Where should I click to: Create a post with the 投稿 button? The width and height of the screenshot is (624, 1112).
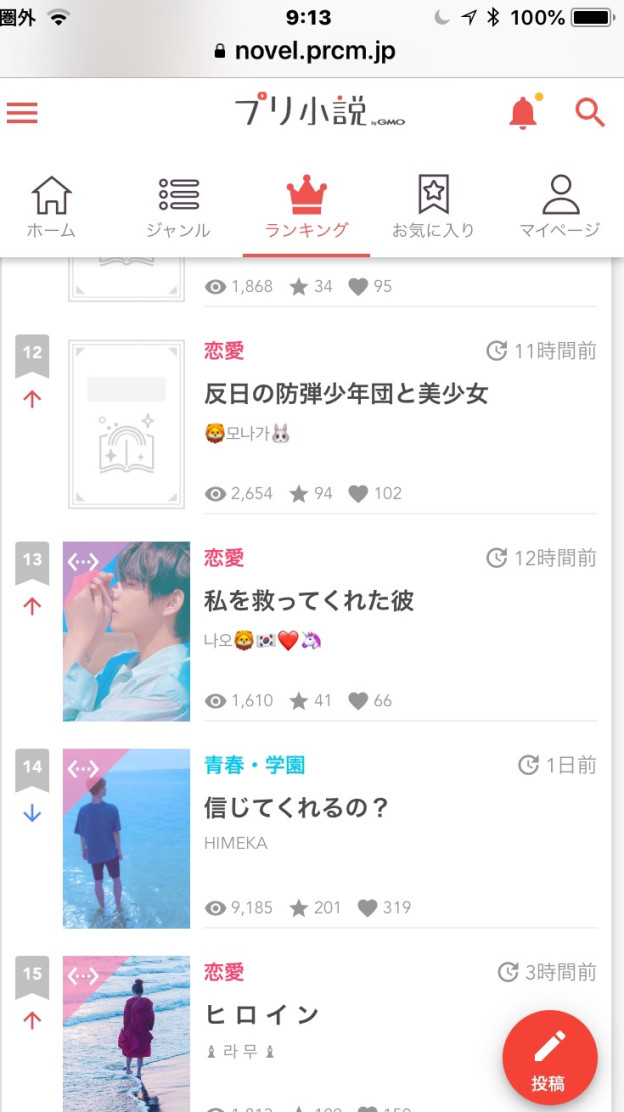coord(550,1058)
